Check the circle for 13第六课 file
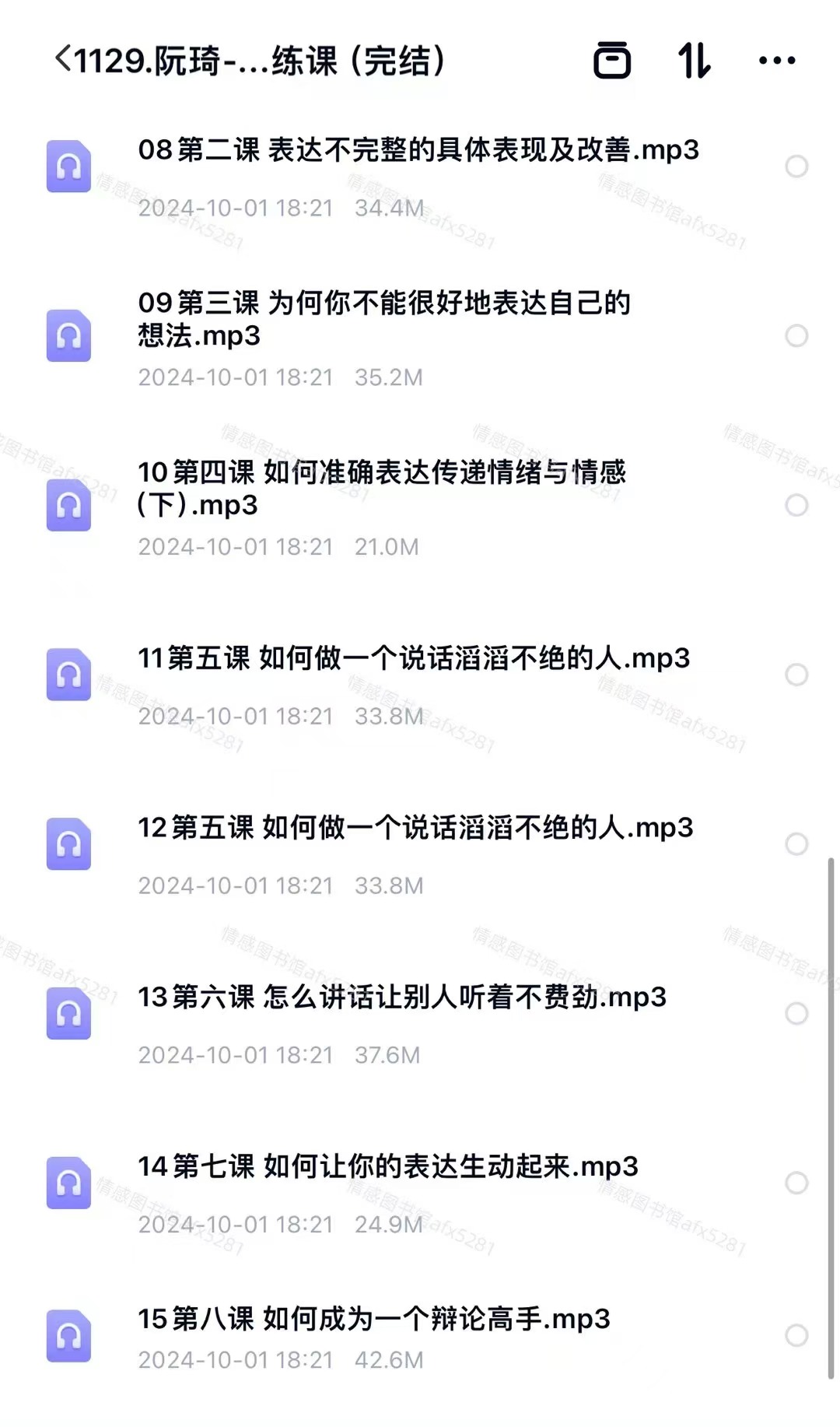 pyautogui.click(x=796, y=1013)
